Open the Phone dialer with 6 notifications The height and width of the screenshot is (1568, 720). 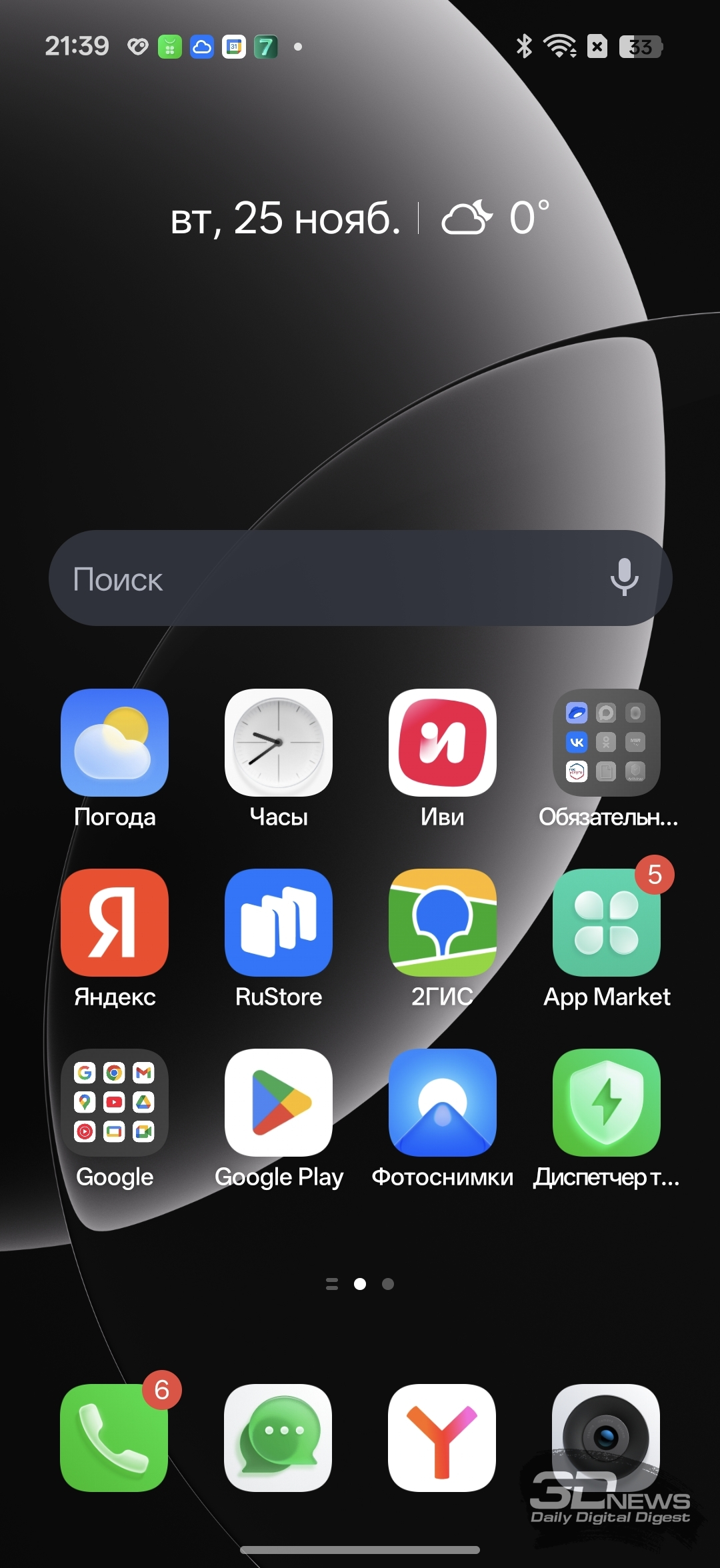(114, 1437)
